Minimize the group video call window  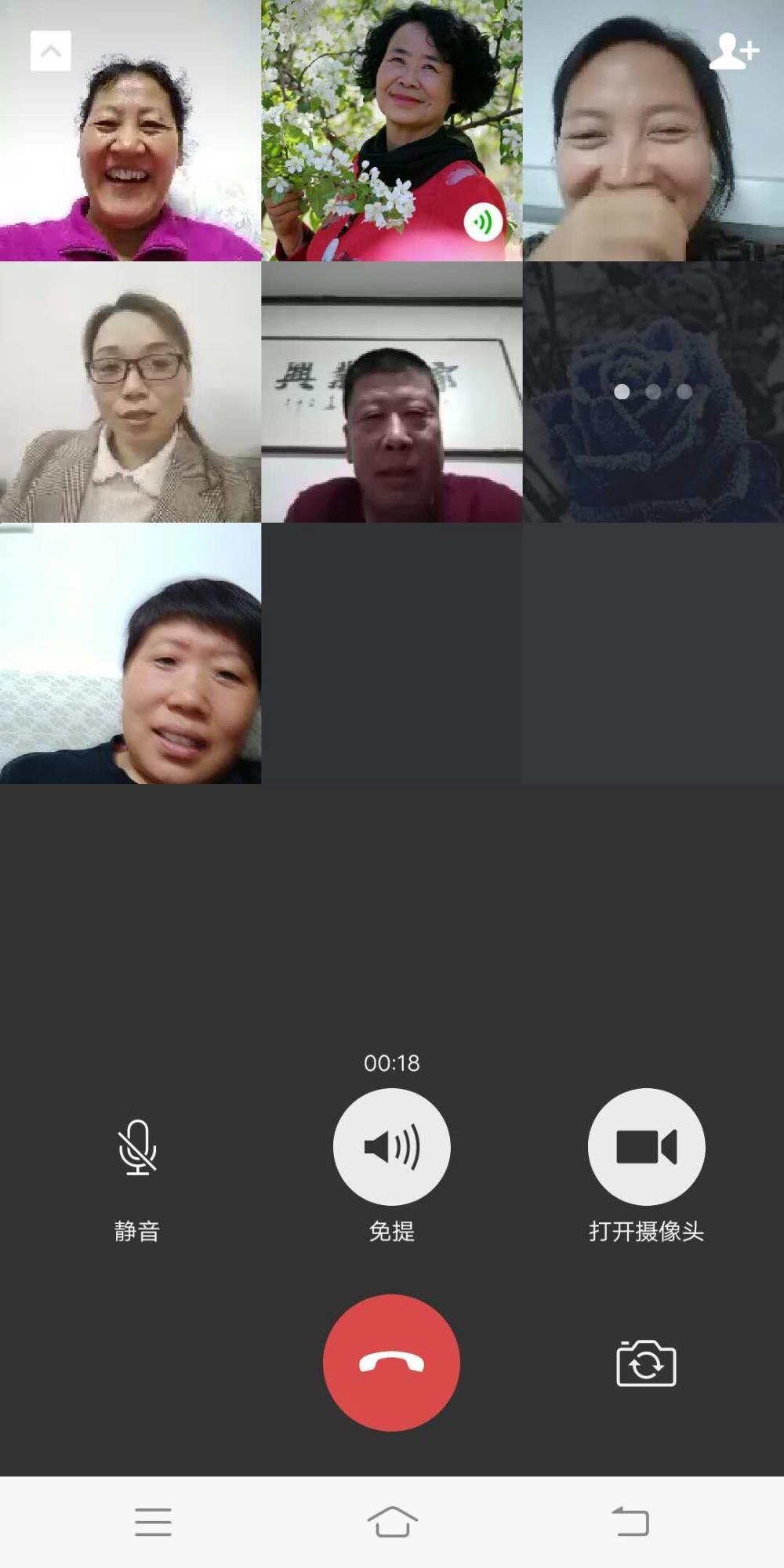51,51
